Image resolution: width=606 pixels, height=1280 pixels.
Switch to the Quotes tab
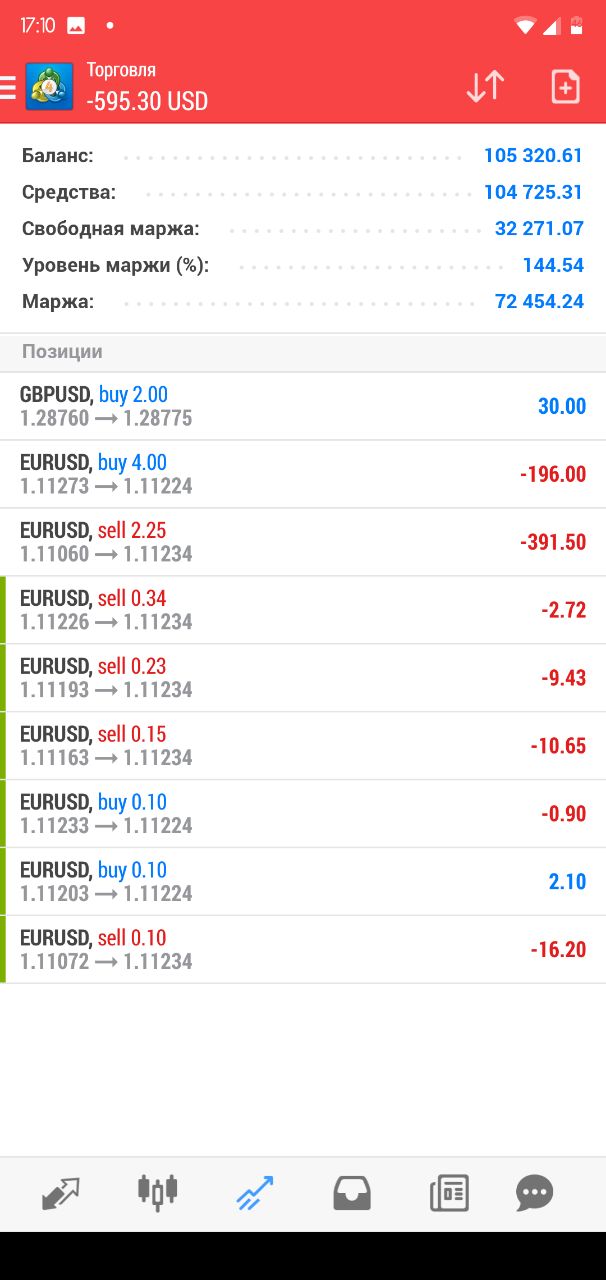click(x=61, y=1193)
